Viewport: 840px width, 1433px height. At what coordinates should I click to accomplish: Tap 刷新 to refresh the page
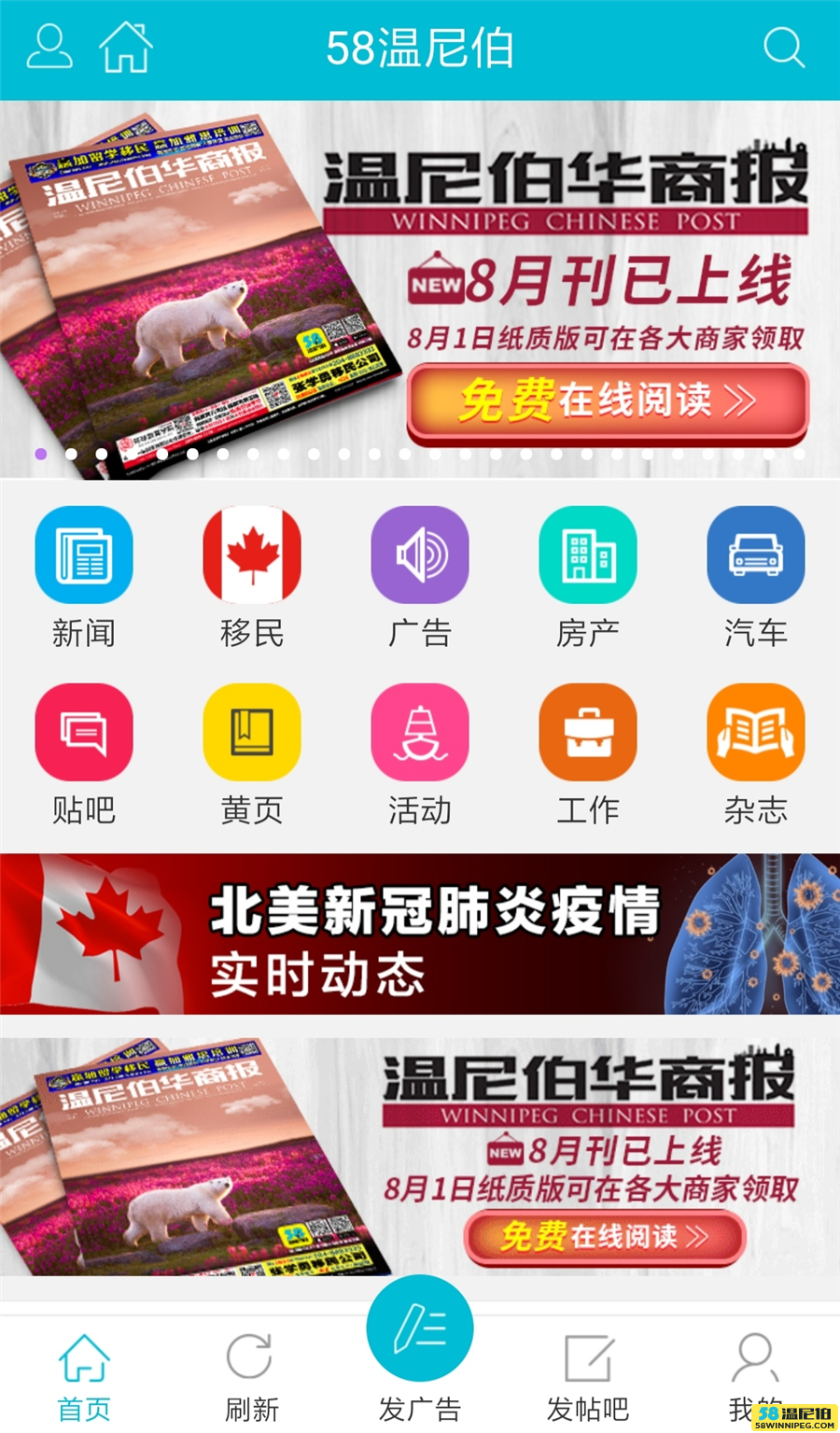pyautogui.click(x=252, y=1378)
